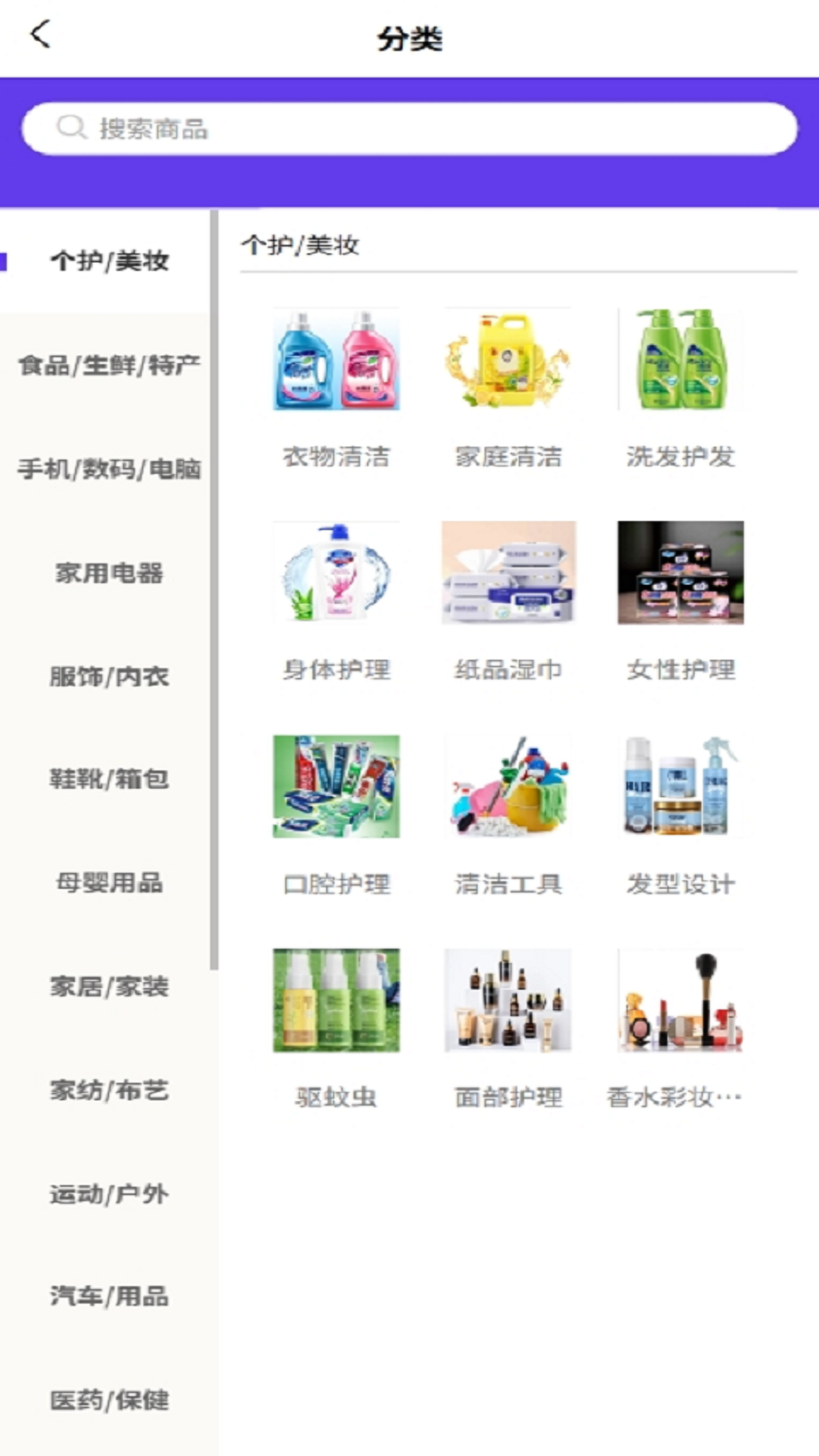Select the 洗发护发 category image
The image size is (819, 1456).
[680, 360]
